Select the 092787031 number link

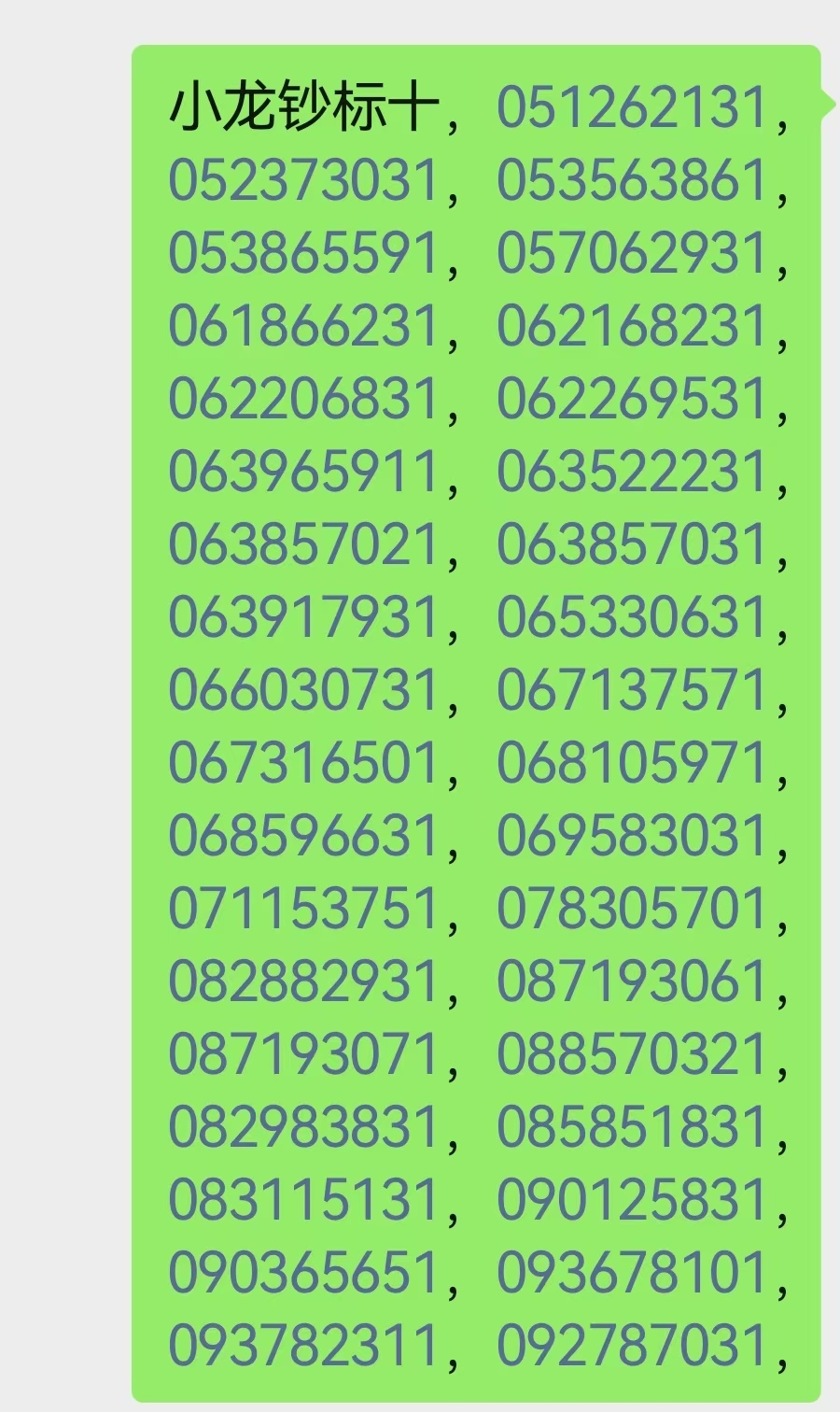[631, 1346]
